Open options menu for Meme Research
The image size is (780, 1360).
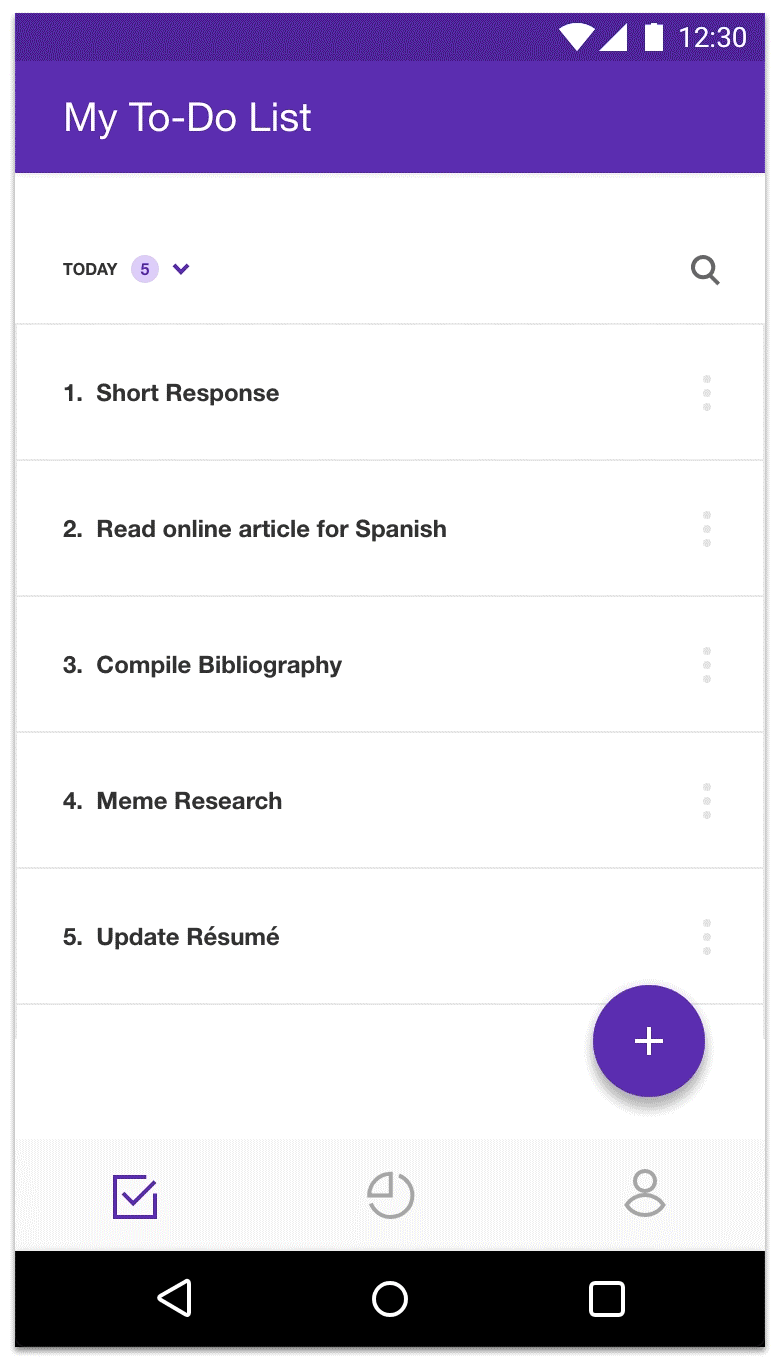pos(707,801)
